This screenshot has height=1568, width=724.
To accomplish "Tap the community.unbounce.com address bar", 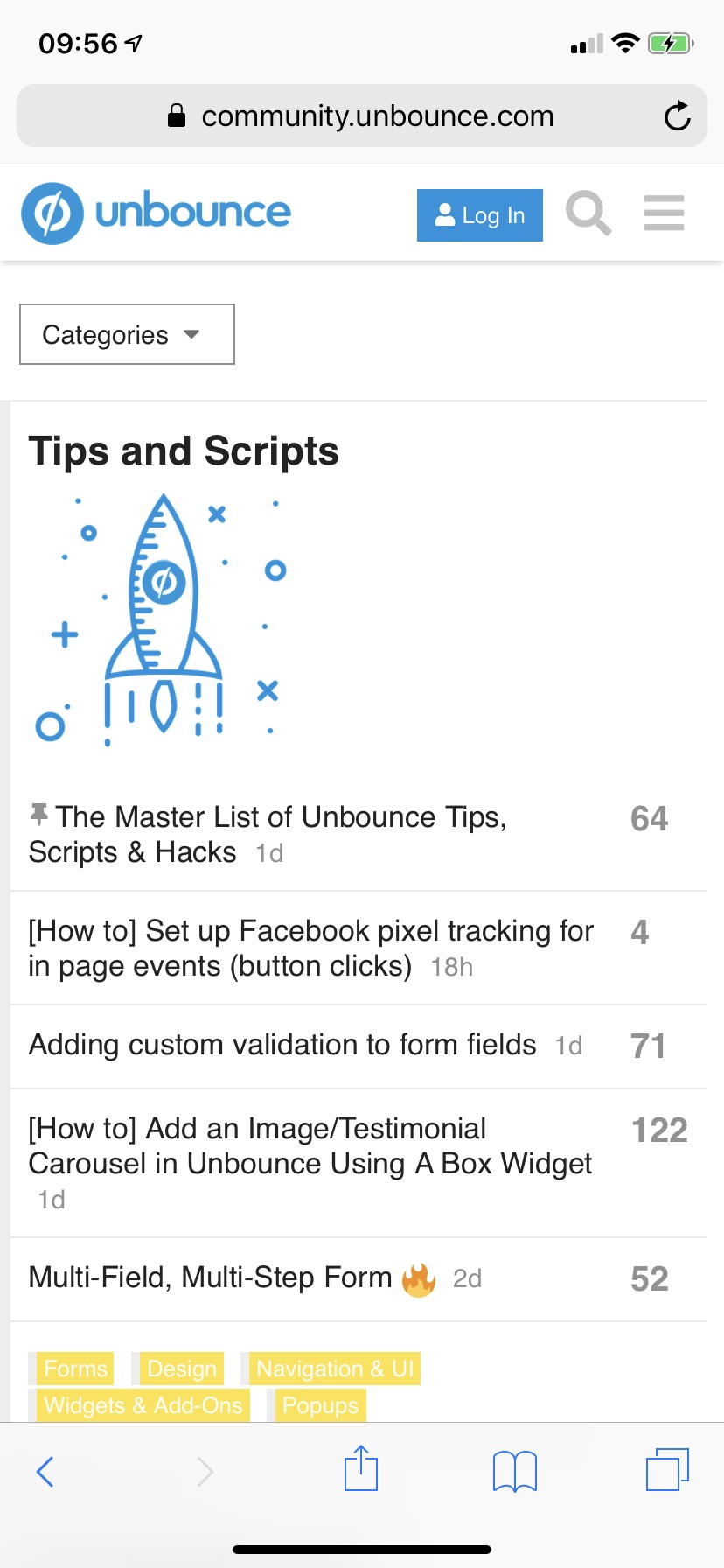I will tap(362, 115).
